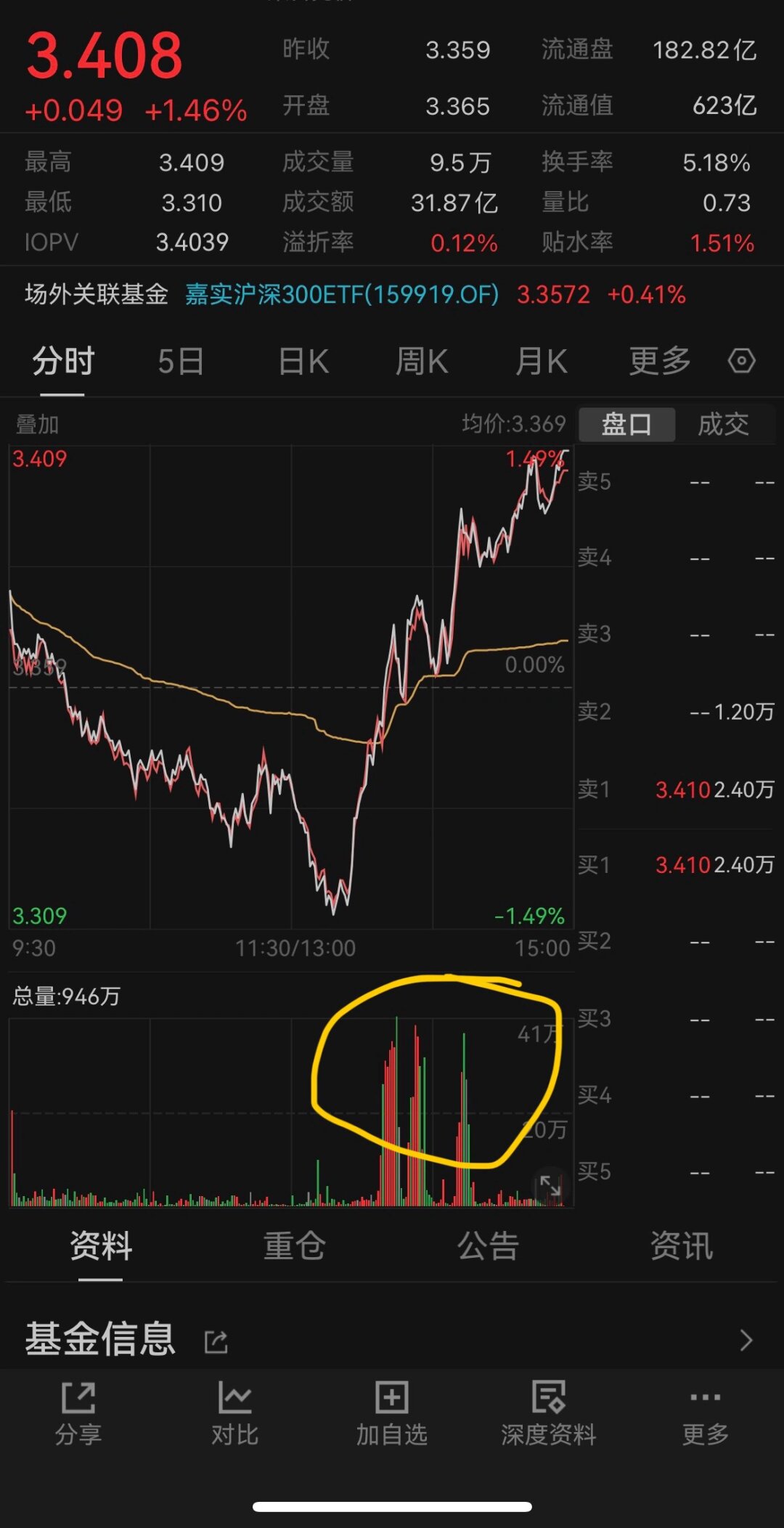
Task: Share this fund via 分享
Action: [x=78, y=1413]
